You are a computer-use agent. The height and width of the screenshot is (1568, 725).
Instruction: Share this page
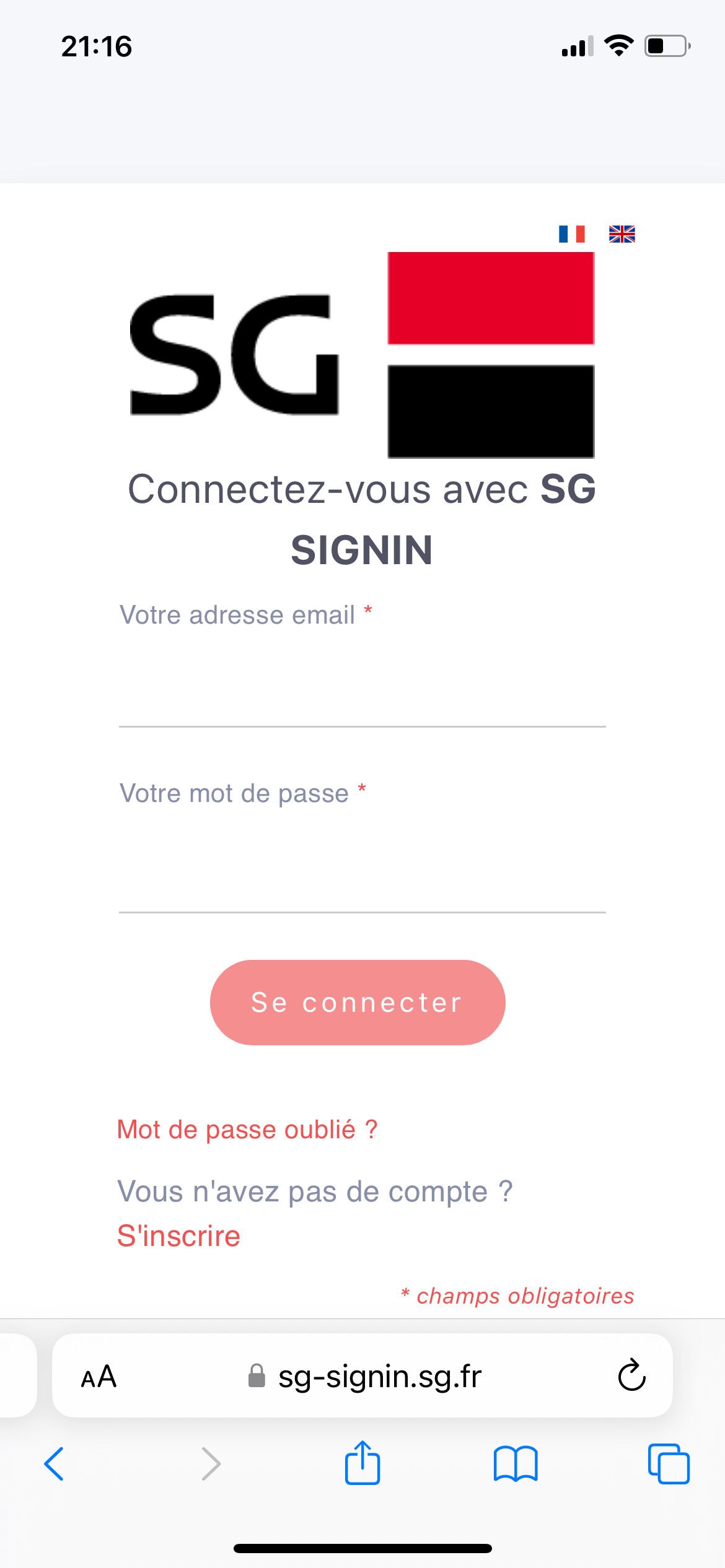click(362, 1463)
